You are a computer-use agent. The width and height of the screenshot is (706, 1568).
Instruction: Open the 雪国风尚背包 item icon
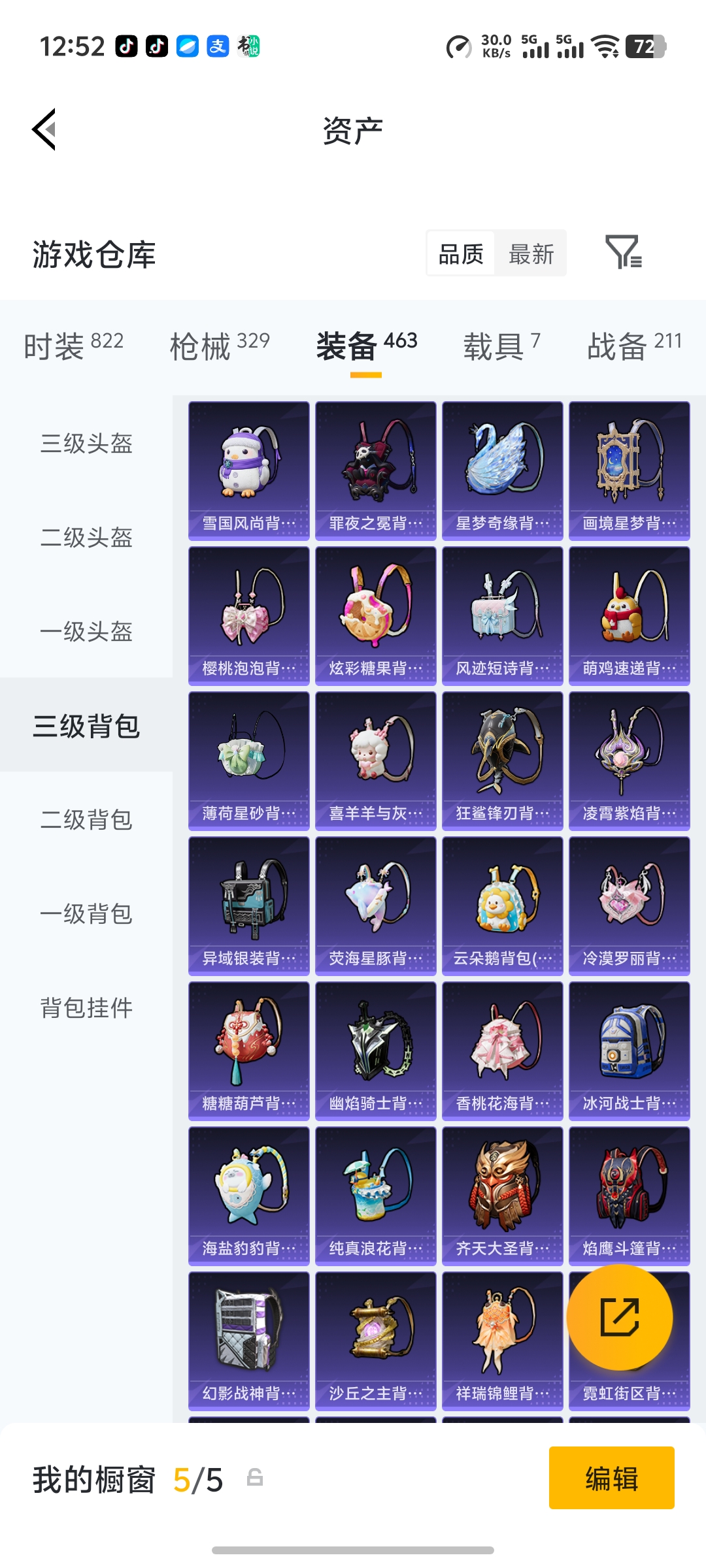coord(248,464)
